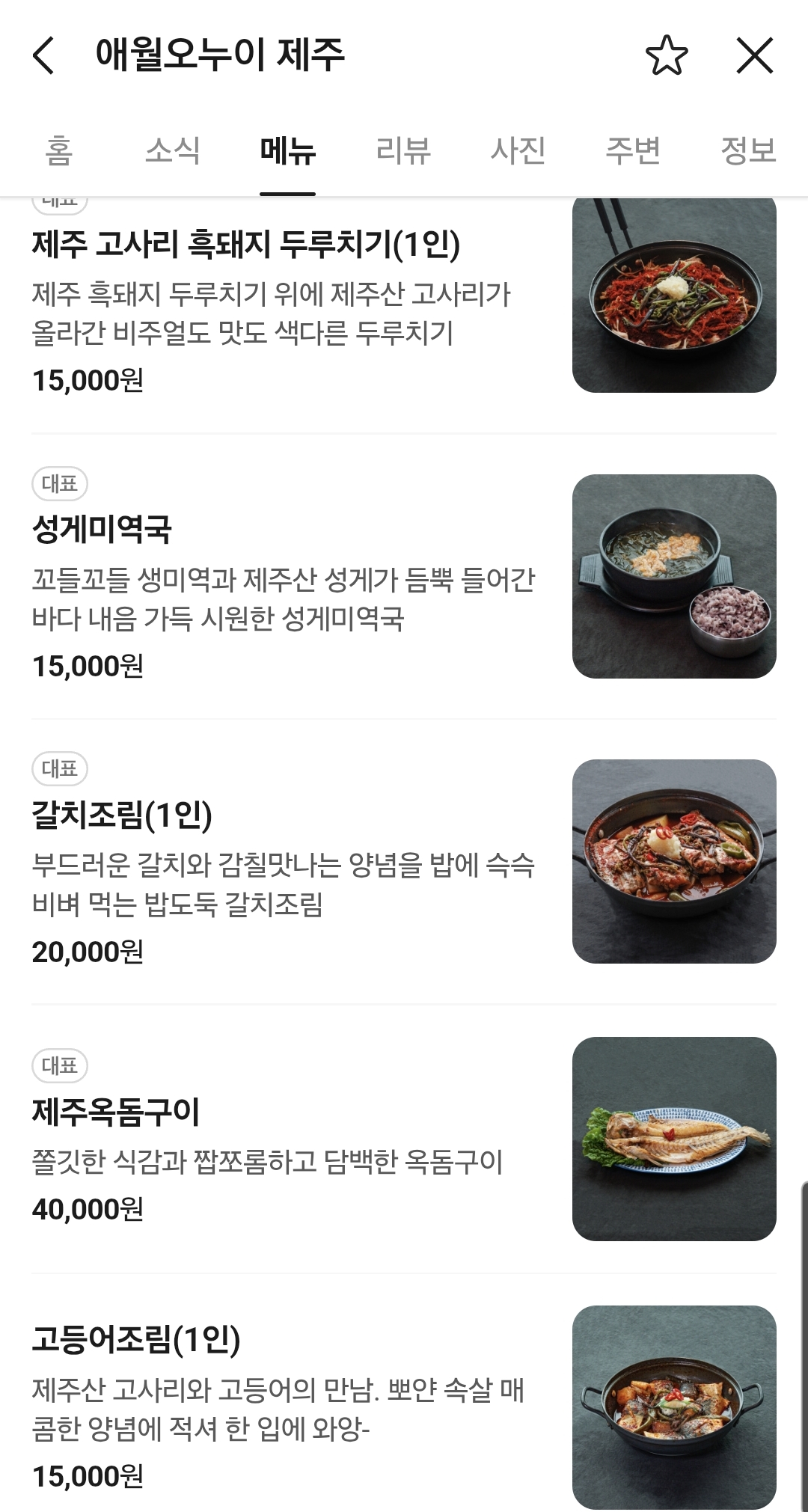Close the 애월오누이 제주 page
The width and height of the screenshot is (808, 1512).
(x=754, y=56)
